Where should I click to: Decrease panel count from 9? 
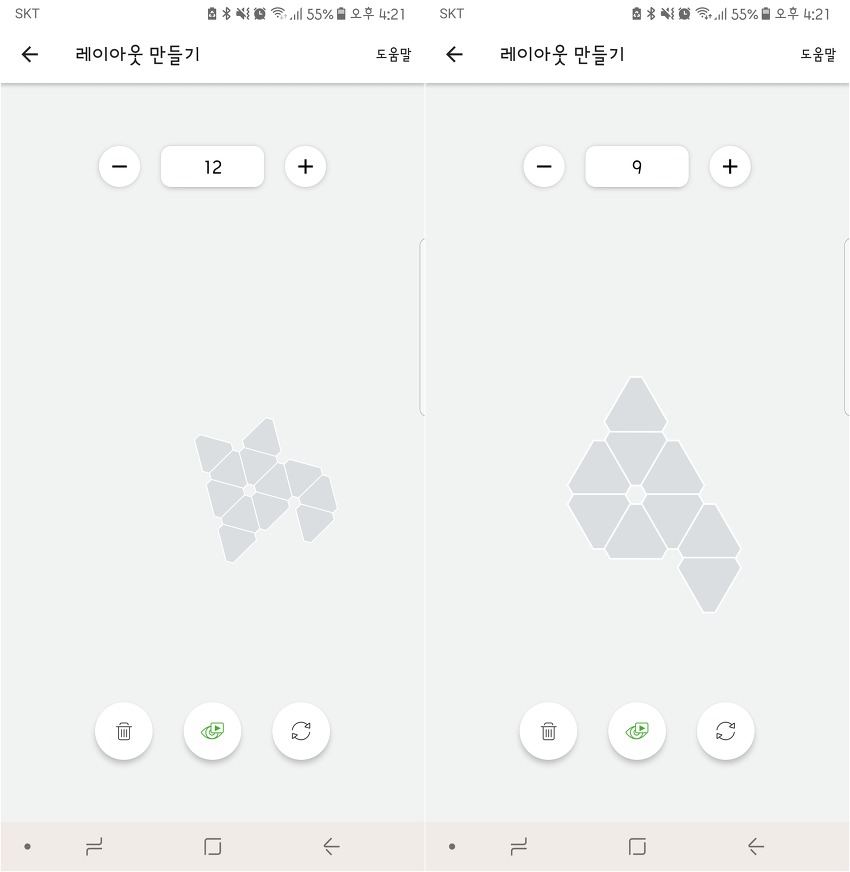544,166
